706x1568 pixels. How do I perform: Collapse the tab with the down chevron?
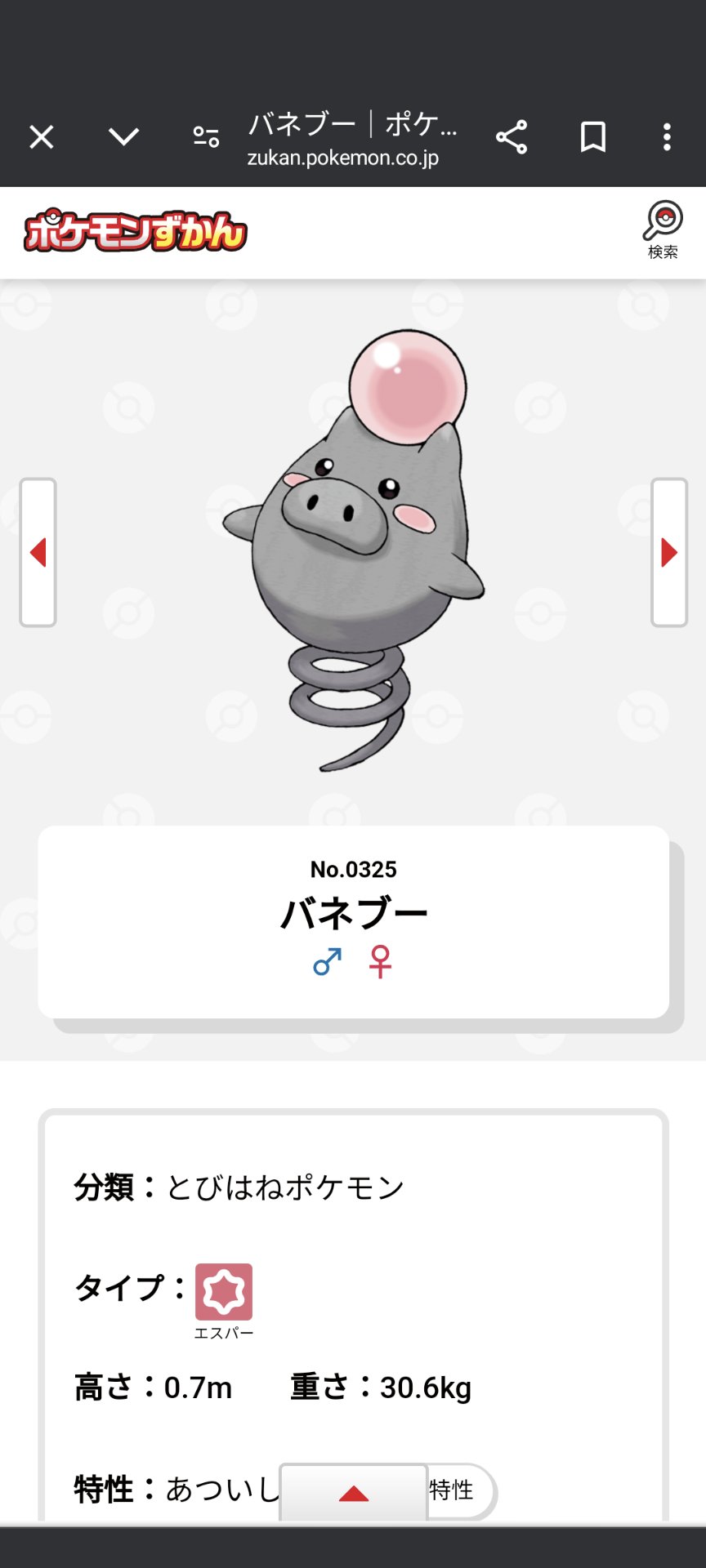122,137
